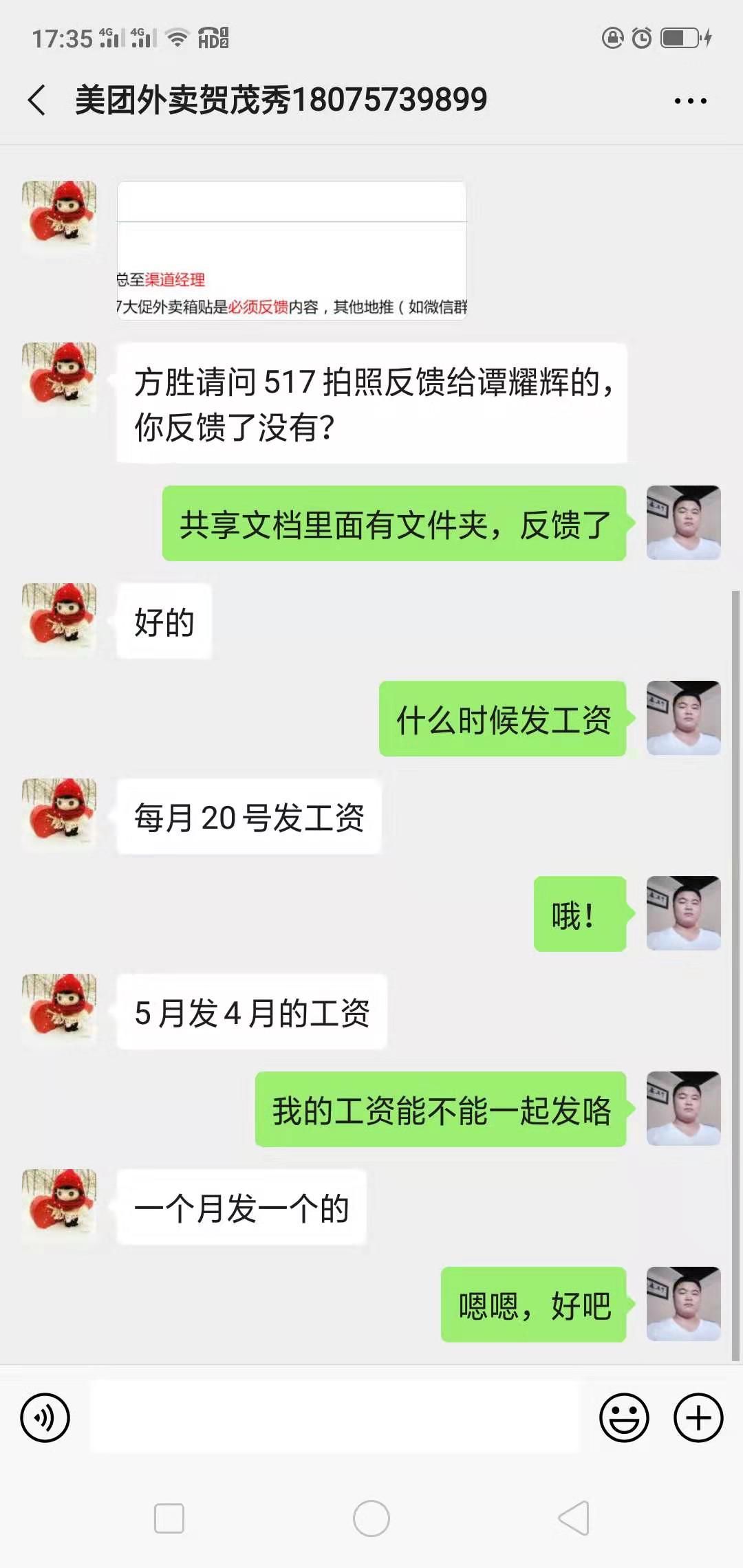
Task: Open the shared image message at top
Action: (x=292, y=250)
